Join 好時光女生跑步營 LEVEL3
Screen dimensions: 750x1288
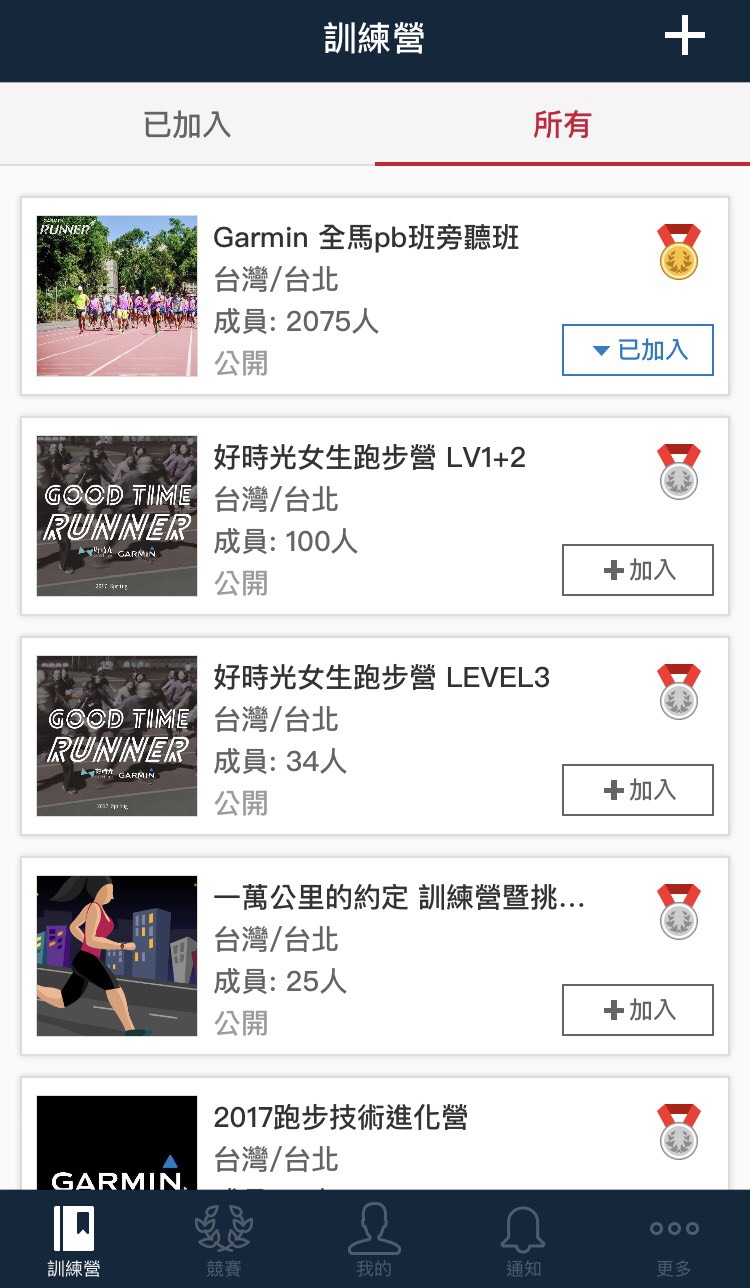[x=638, y=790]
